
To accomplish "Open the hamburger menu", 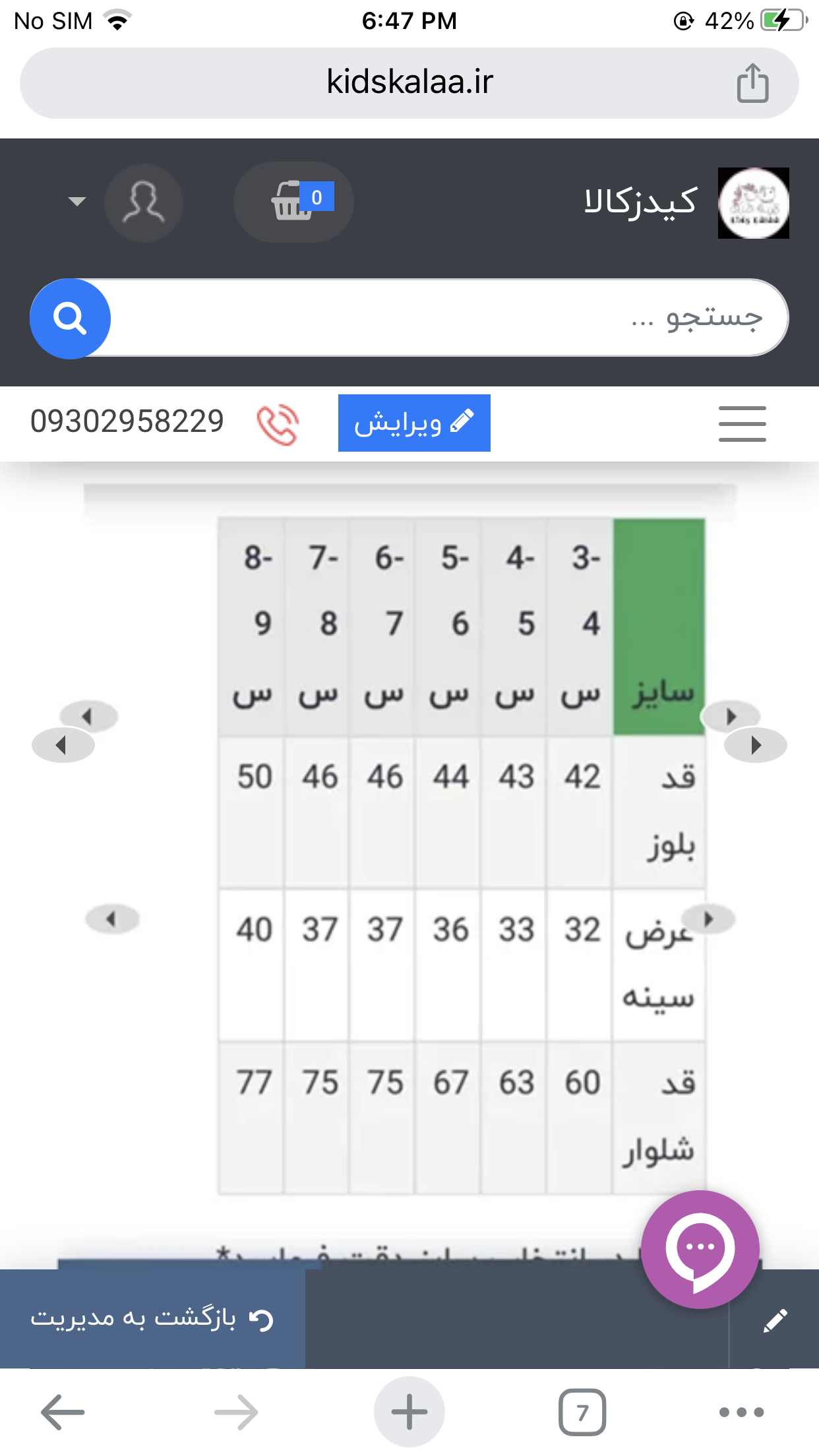I will pos(742,423).
